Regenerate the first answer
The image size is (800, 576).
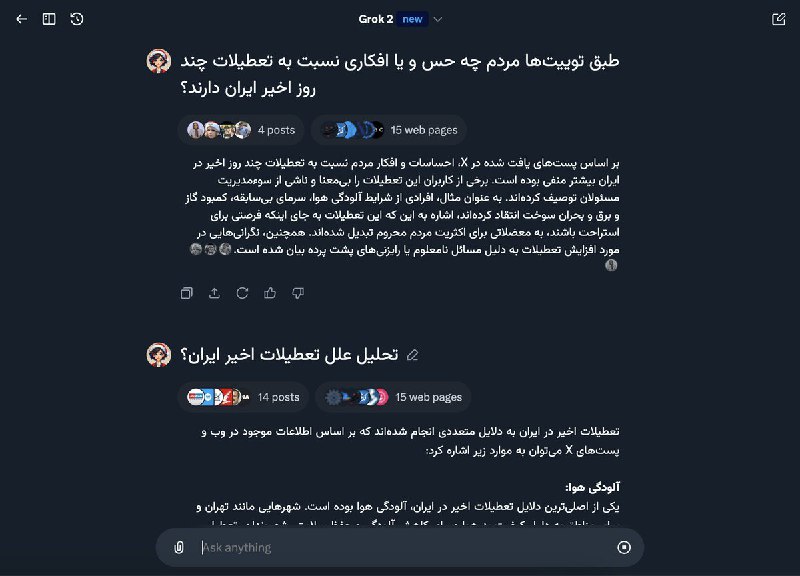242,293
